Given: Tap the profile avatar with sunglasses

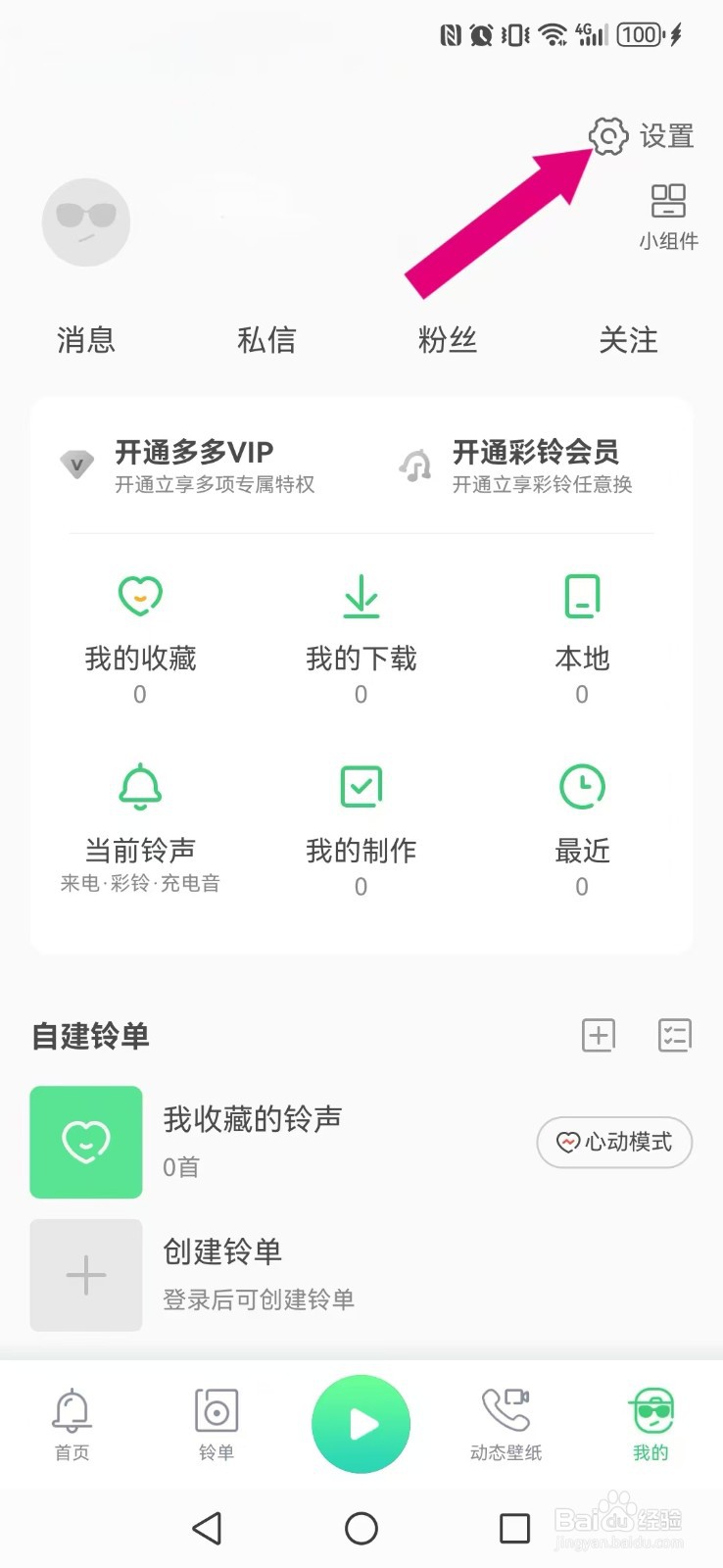Looking at the screenshot, I should [86, 222].
